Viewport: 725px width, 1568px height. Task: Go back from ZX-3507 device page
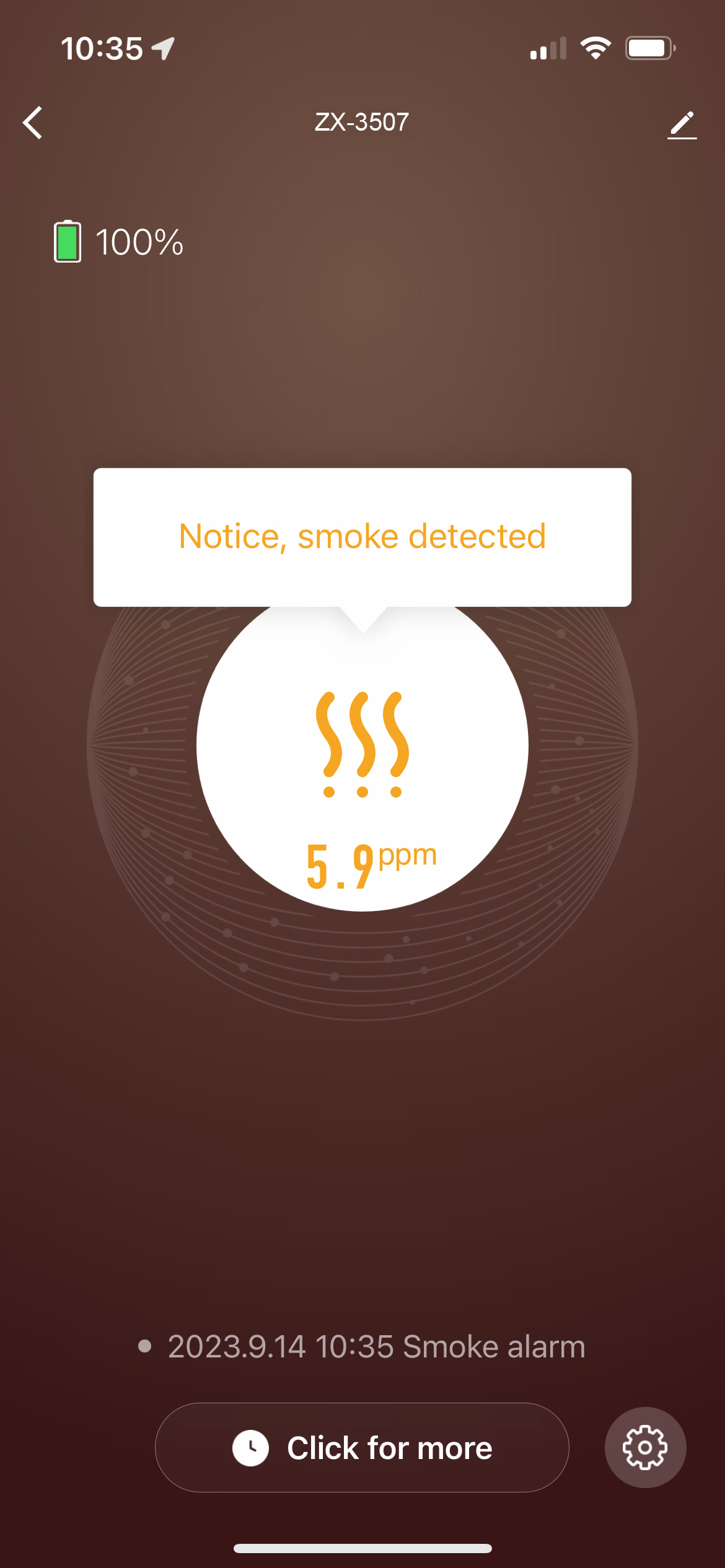[x=33, y=123]
